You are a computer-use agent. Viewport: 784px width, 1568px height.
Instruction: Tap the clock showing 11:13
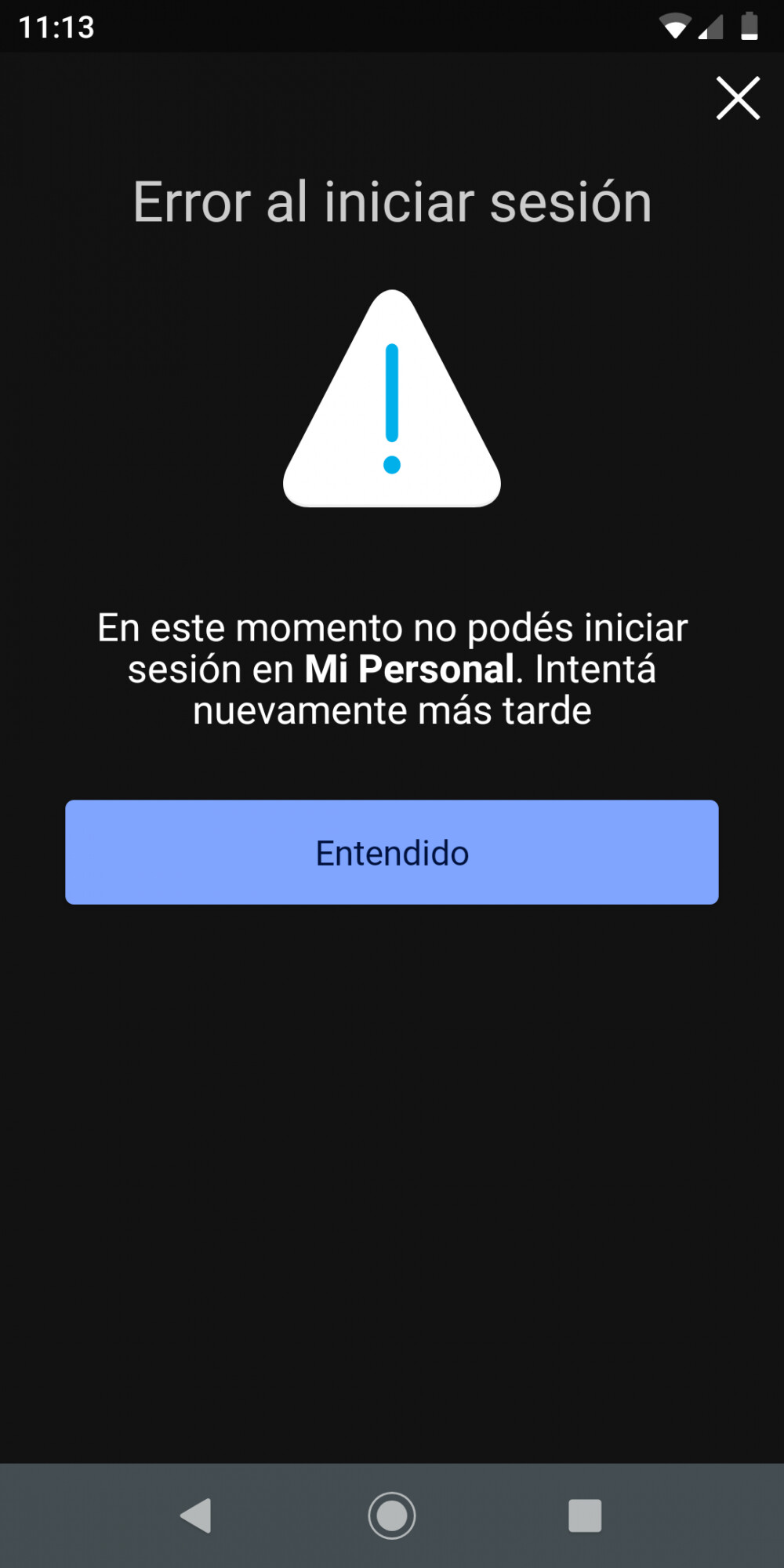56,26
